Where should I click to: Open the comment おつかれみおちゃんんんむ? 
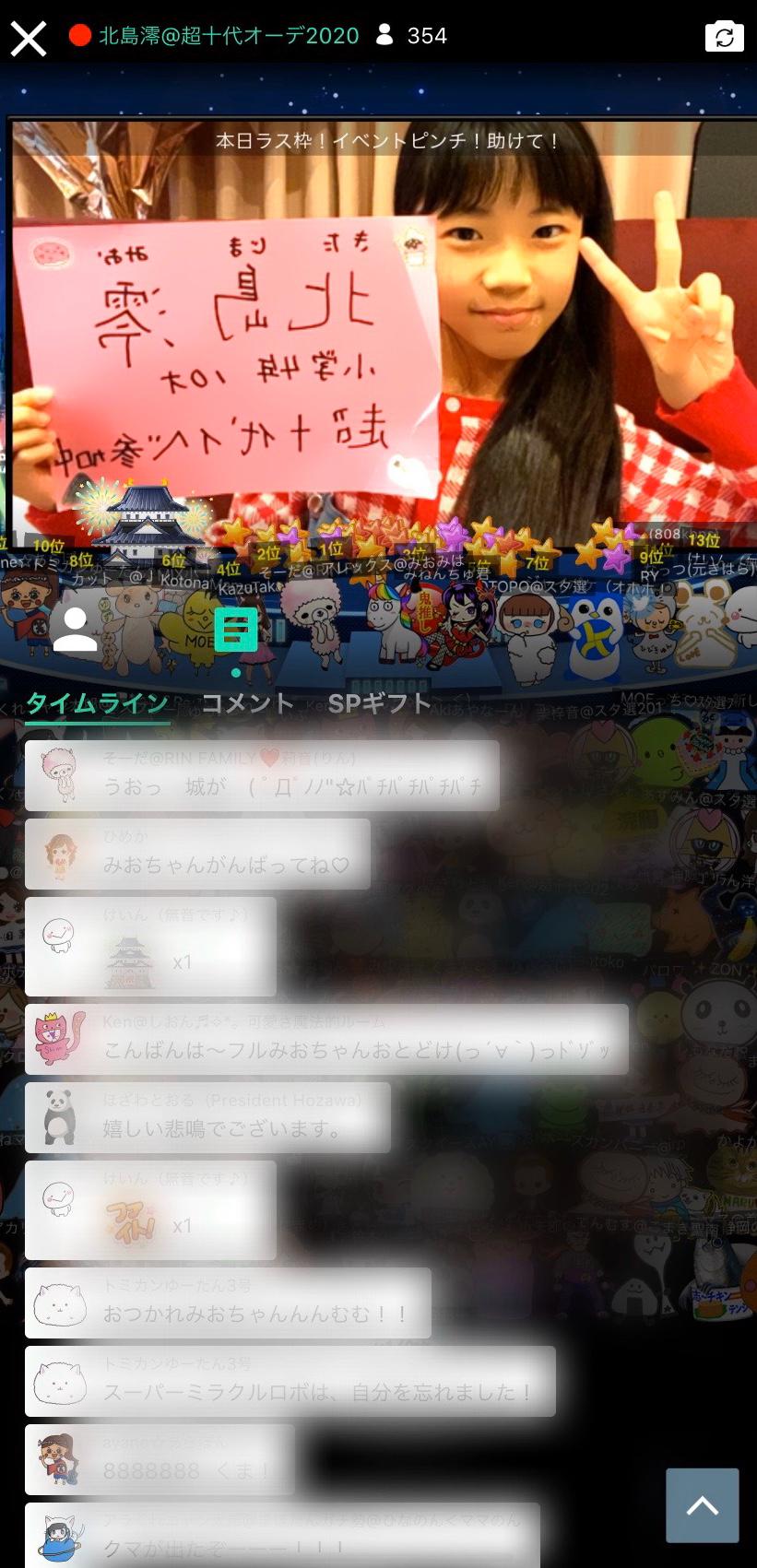point(229,1303)
